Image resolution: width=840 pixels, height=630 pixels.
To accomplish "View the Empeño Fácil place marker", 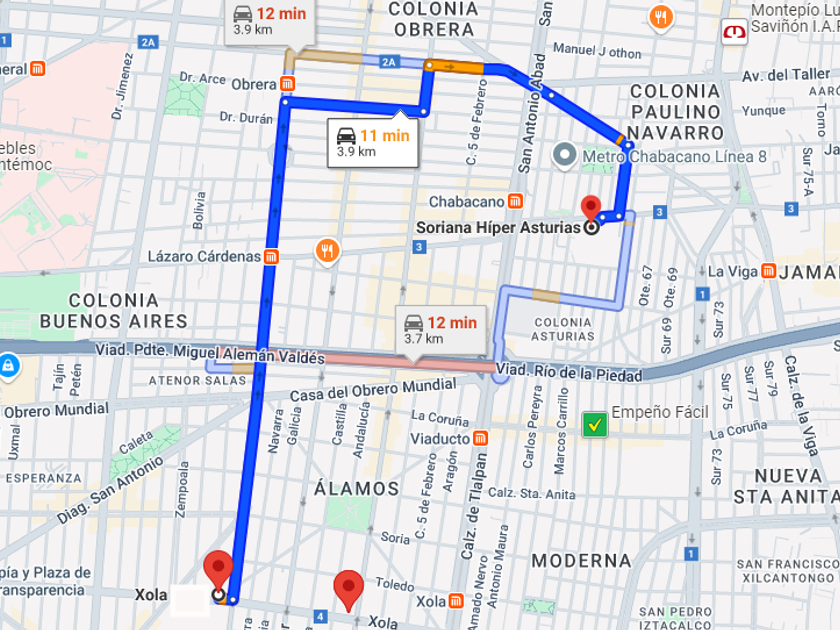I will 595,425.
